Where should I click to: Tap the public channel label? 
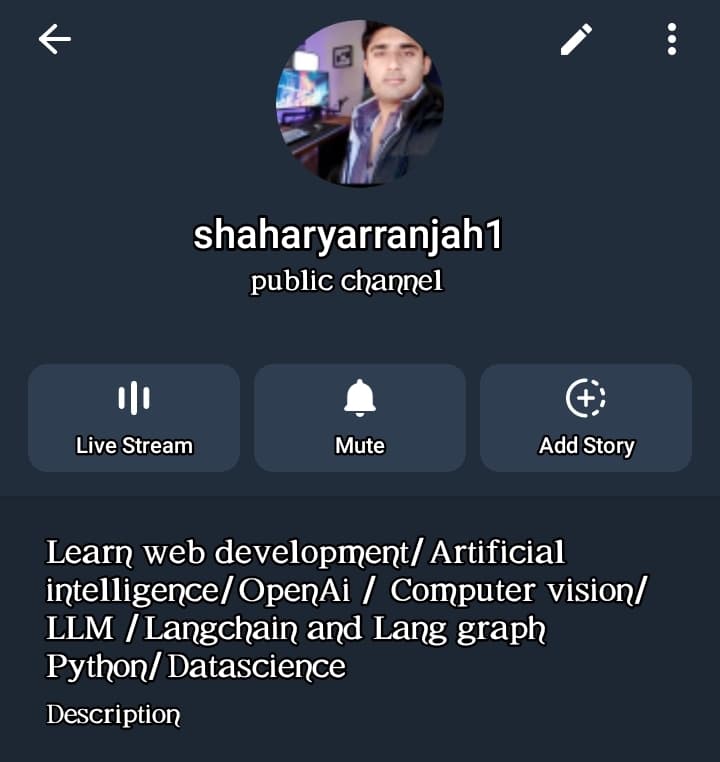coord(346,281)
